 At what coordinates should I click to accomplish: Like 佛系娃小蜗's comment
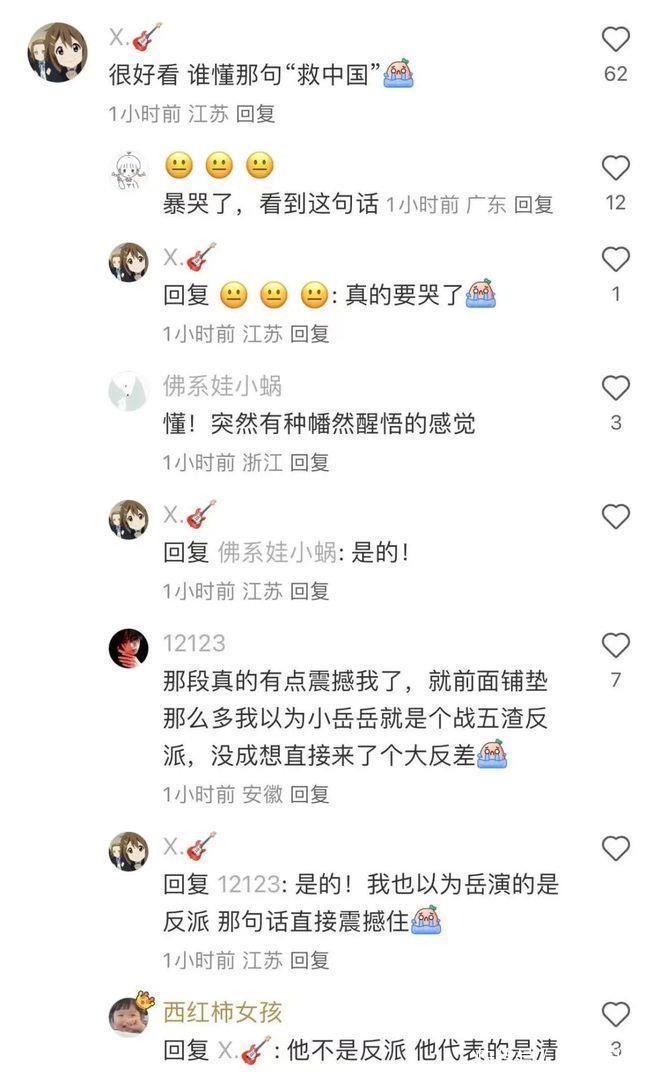point(616,388)
